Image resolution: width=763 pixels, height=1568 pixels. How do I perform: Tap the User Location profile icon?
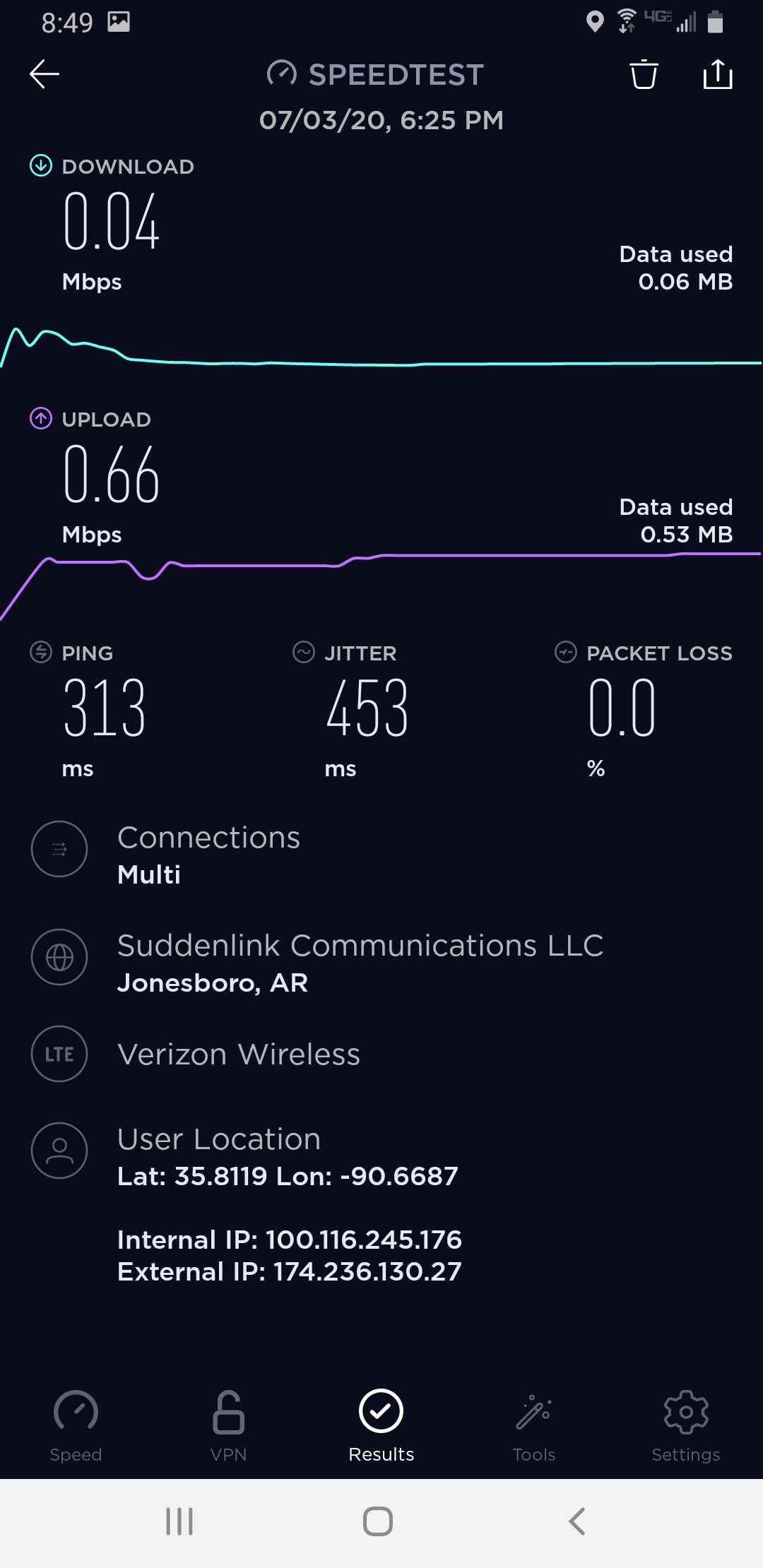tap(59, 1150)
